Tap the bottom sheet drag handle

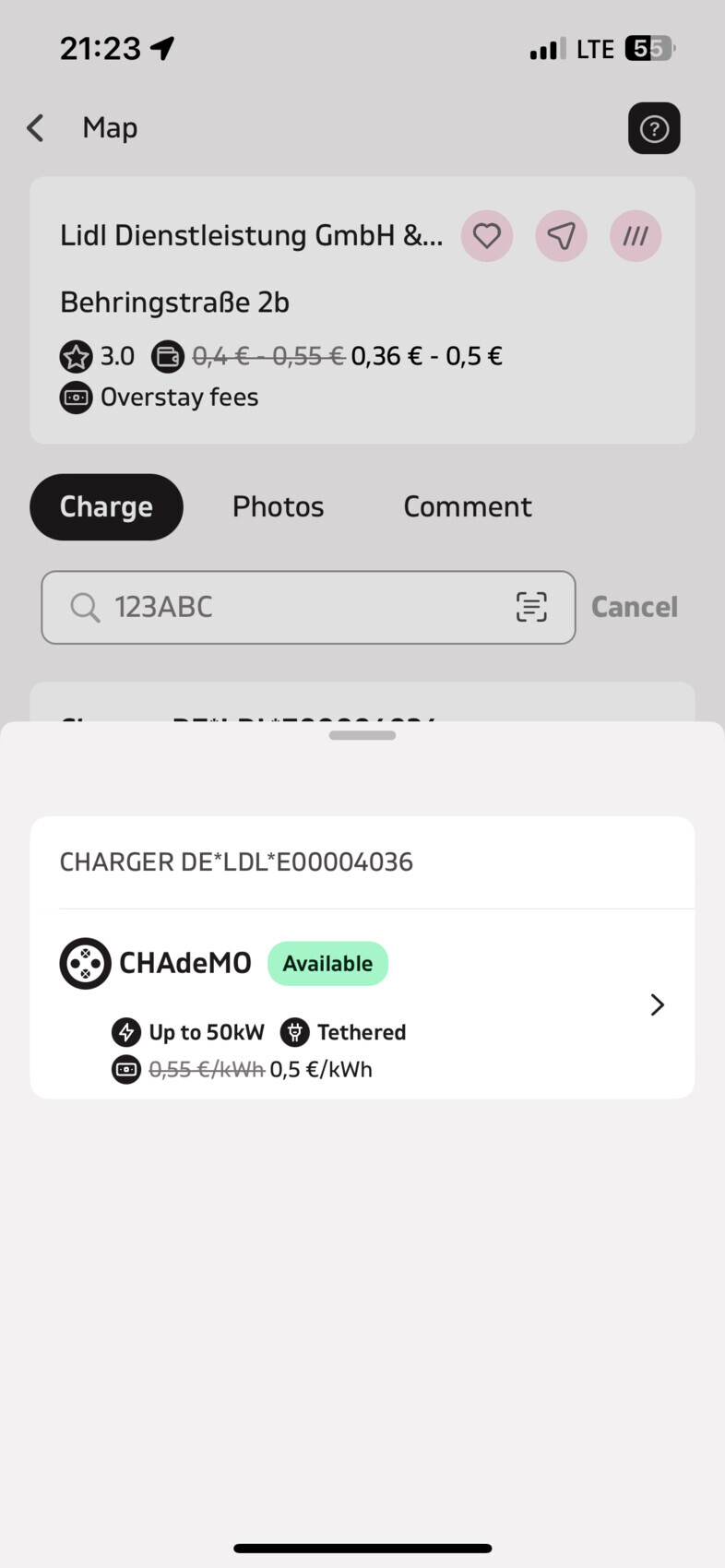pos(362,735)
